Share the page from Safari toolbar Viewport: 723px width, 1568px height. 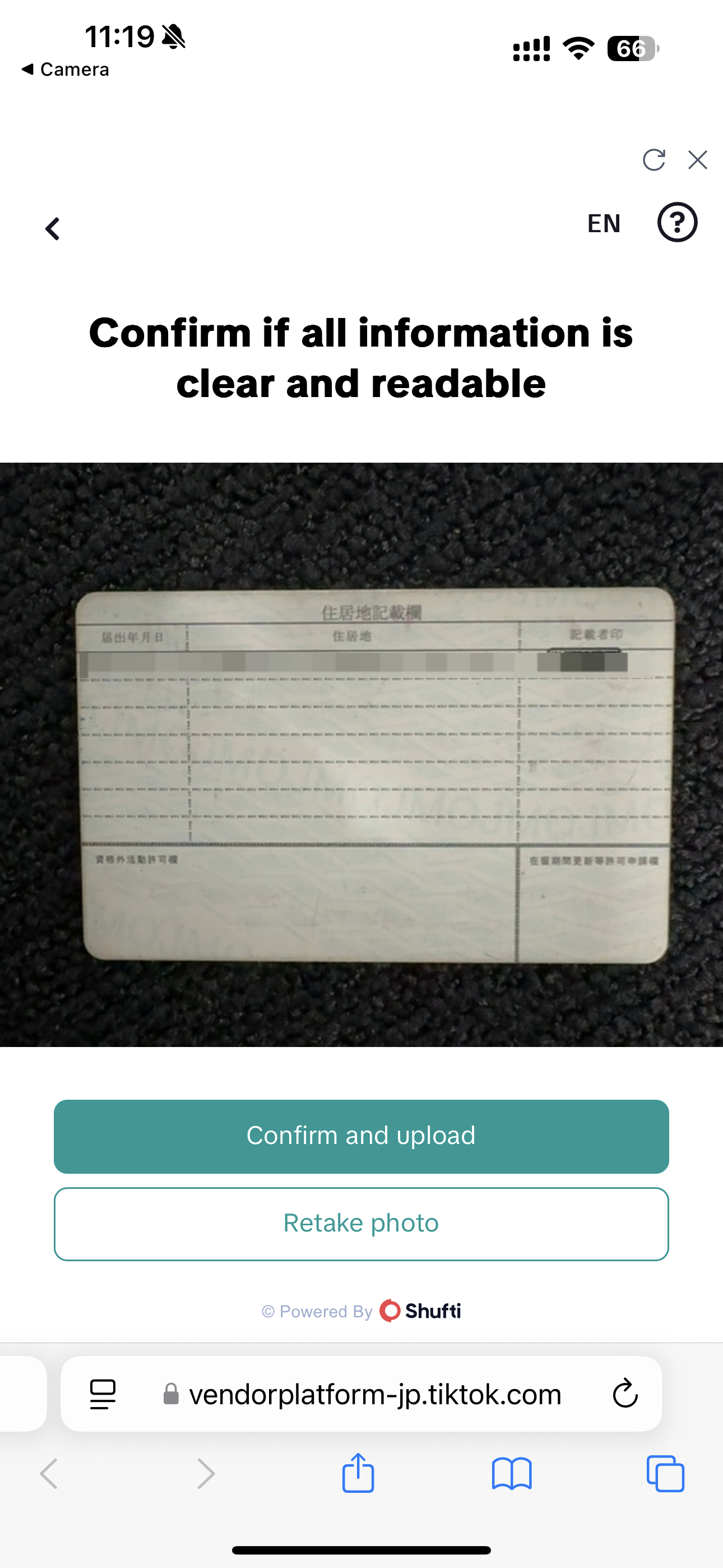click(x=358, y=1473)
